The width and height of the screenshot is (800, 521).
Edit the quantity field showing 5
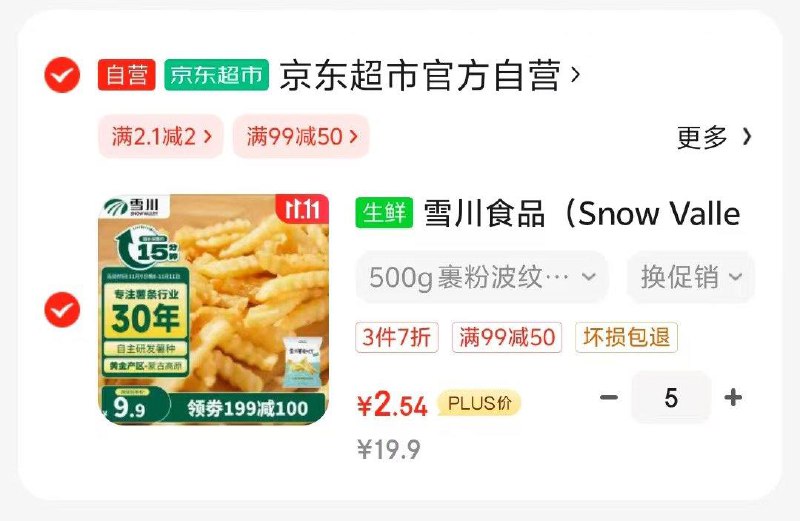point(670,398)
